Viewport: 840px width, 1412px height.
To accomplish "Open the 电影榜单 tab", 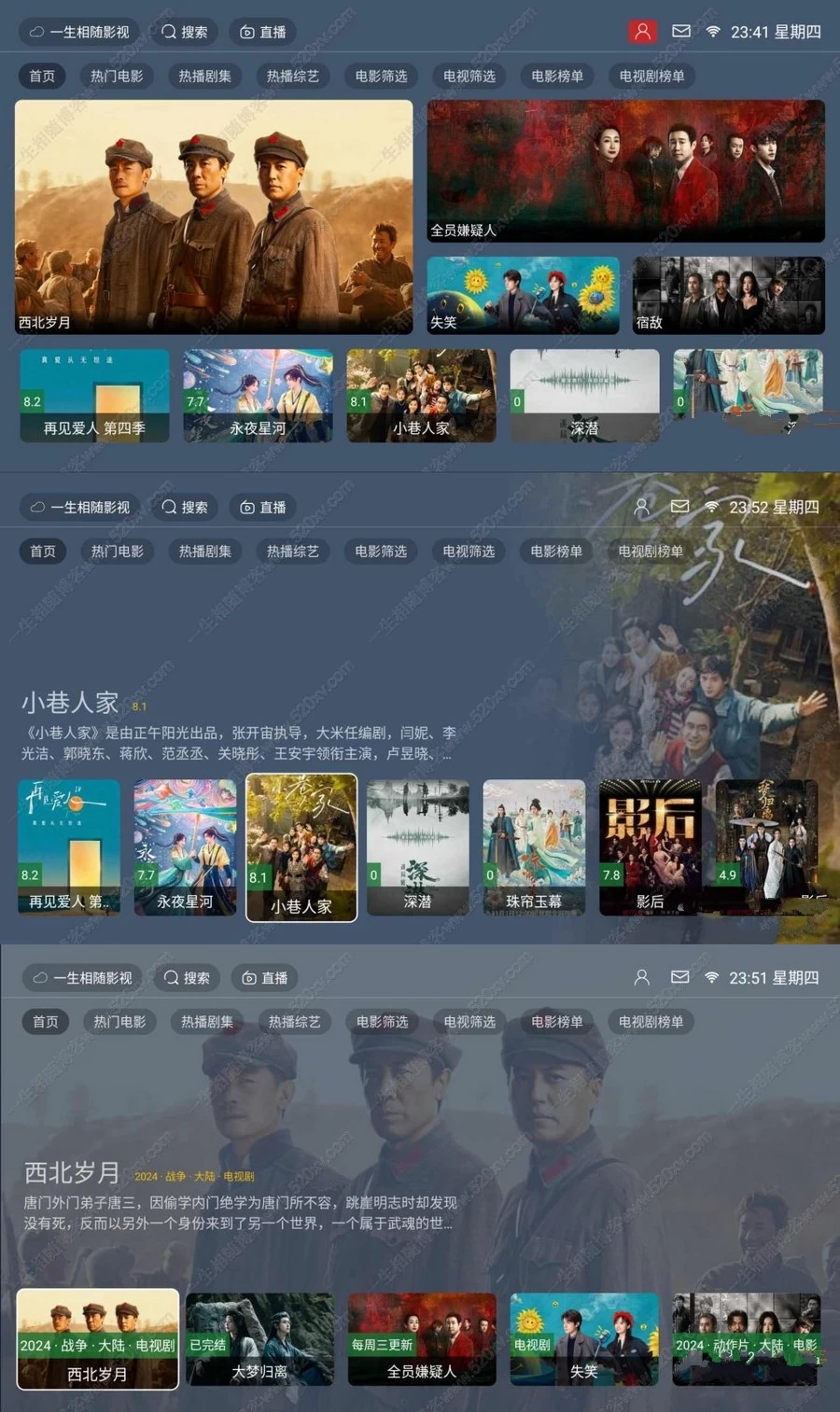I will pyautogui.click(x=555, y=76).
